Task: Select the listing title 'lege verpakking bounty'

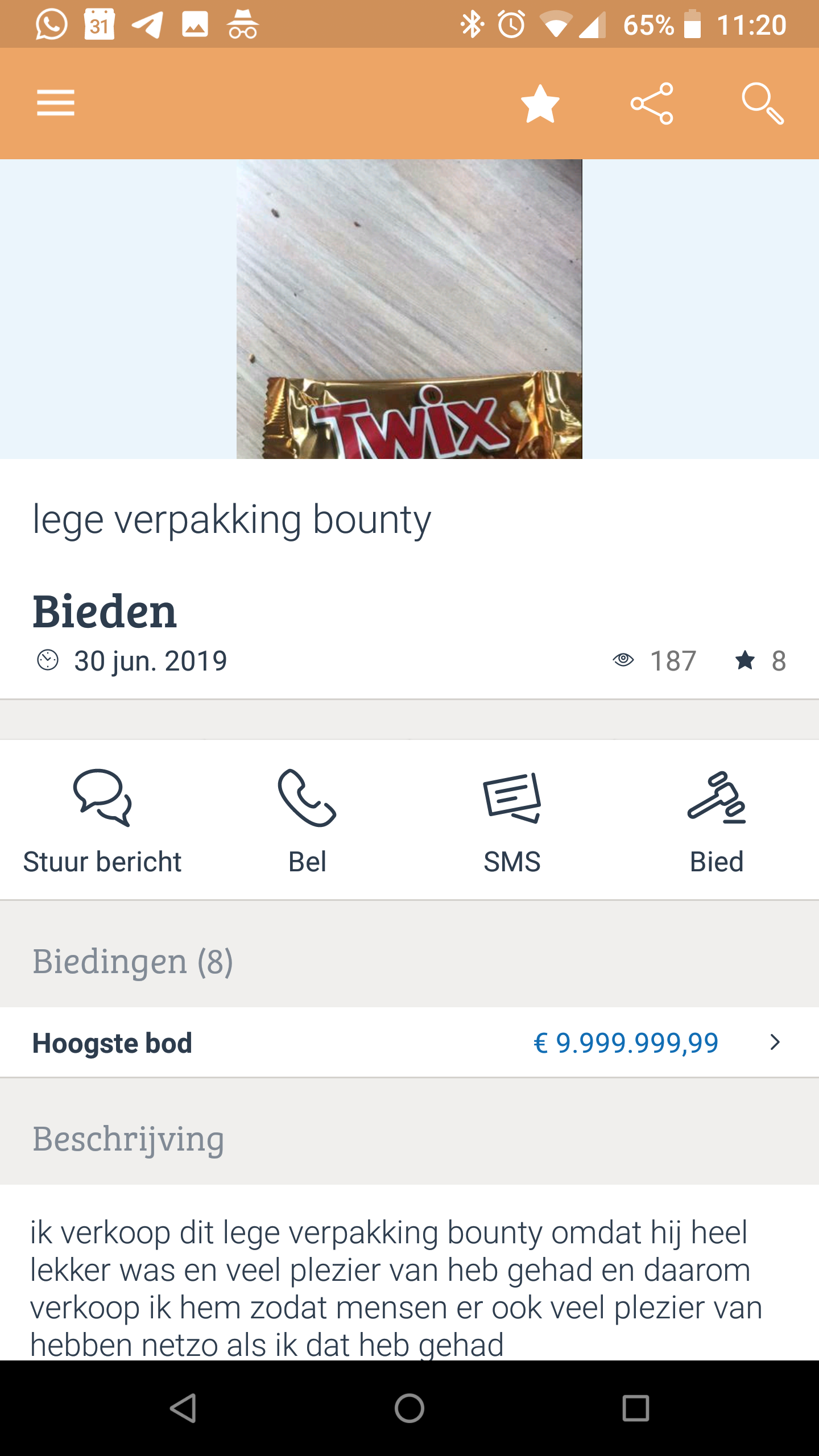Action: coord(232,518)
